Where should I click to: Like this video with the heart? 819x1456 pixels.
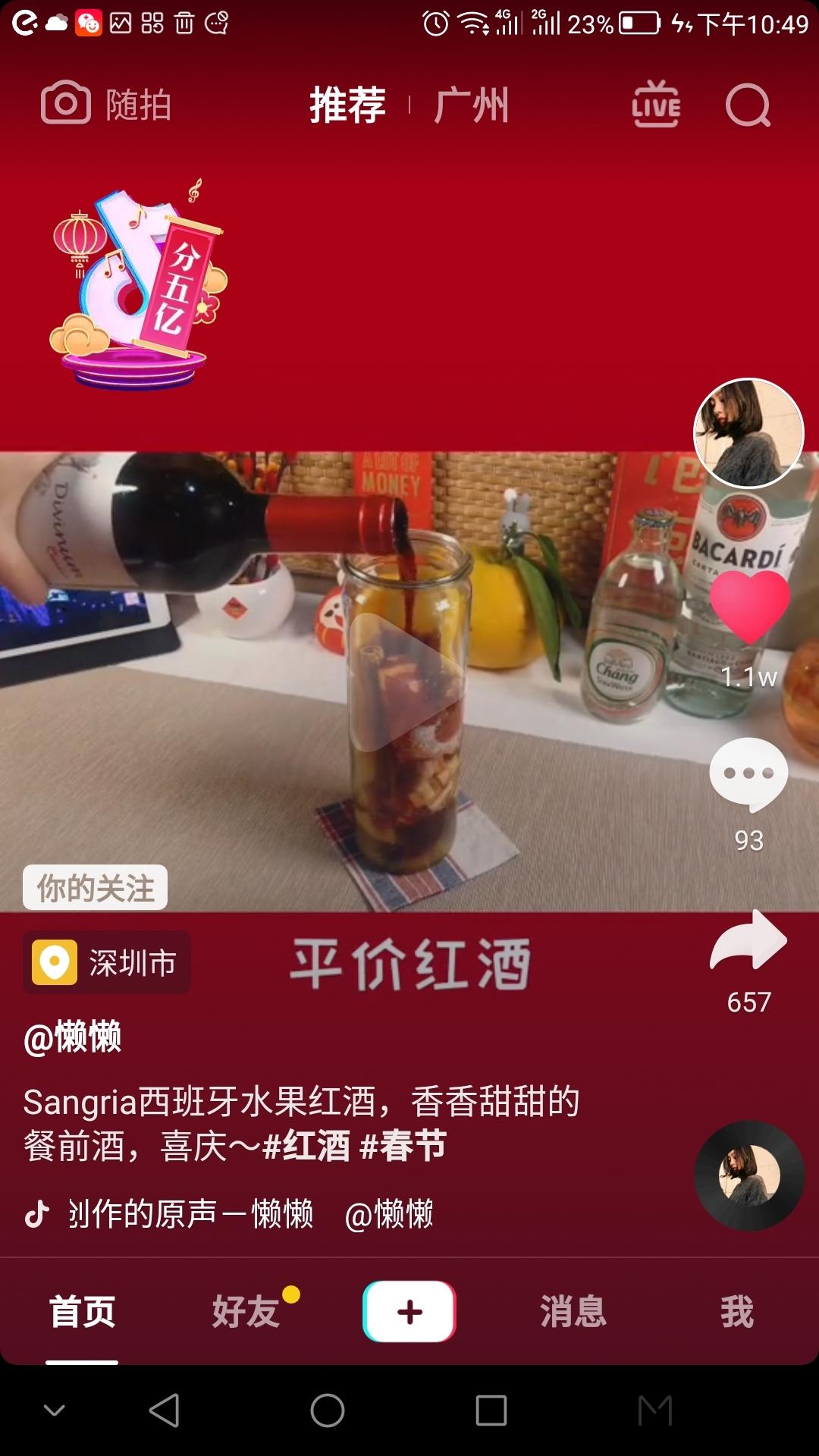point(749,607)
